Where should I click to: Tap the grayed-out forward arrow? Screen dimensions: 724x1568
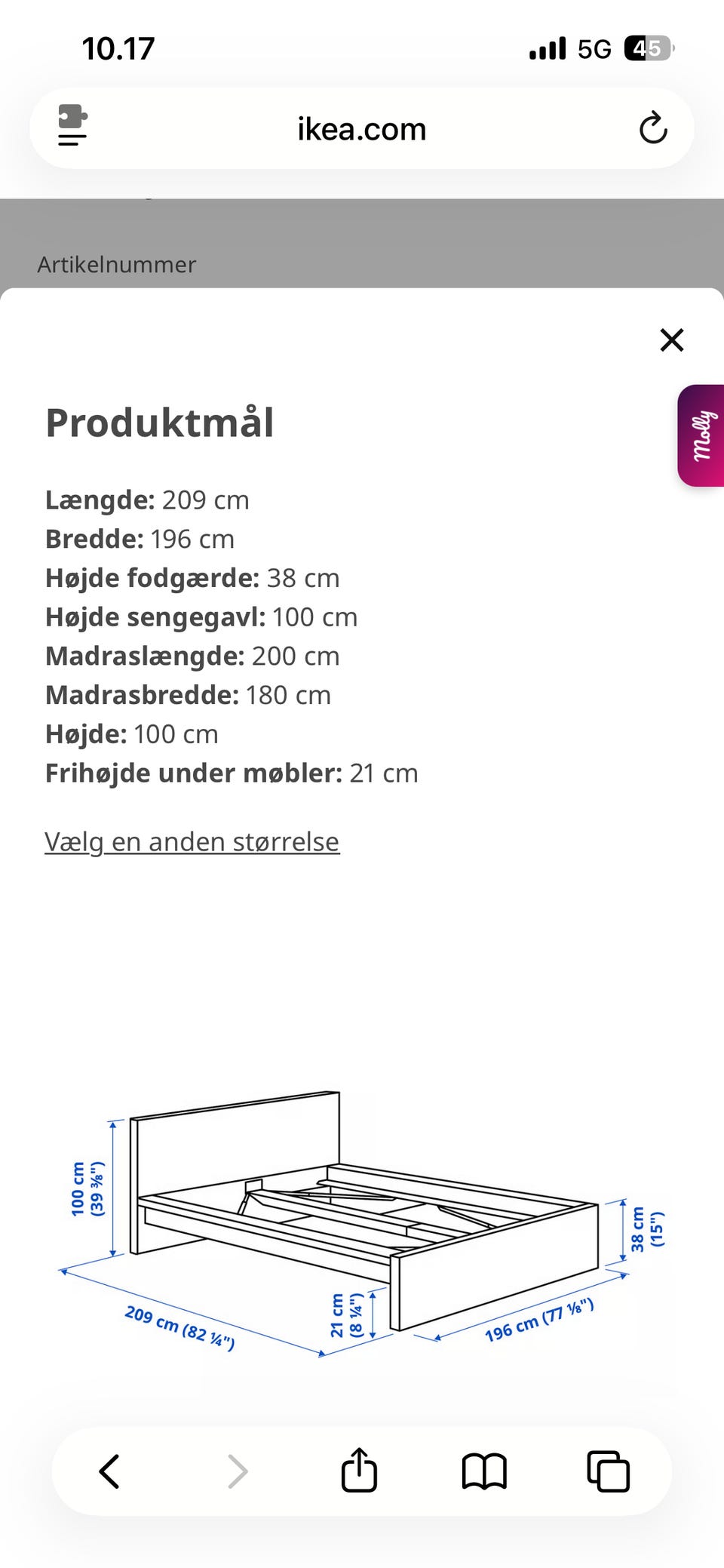(x=236, y=1470)
